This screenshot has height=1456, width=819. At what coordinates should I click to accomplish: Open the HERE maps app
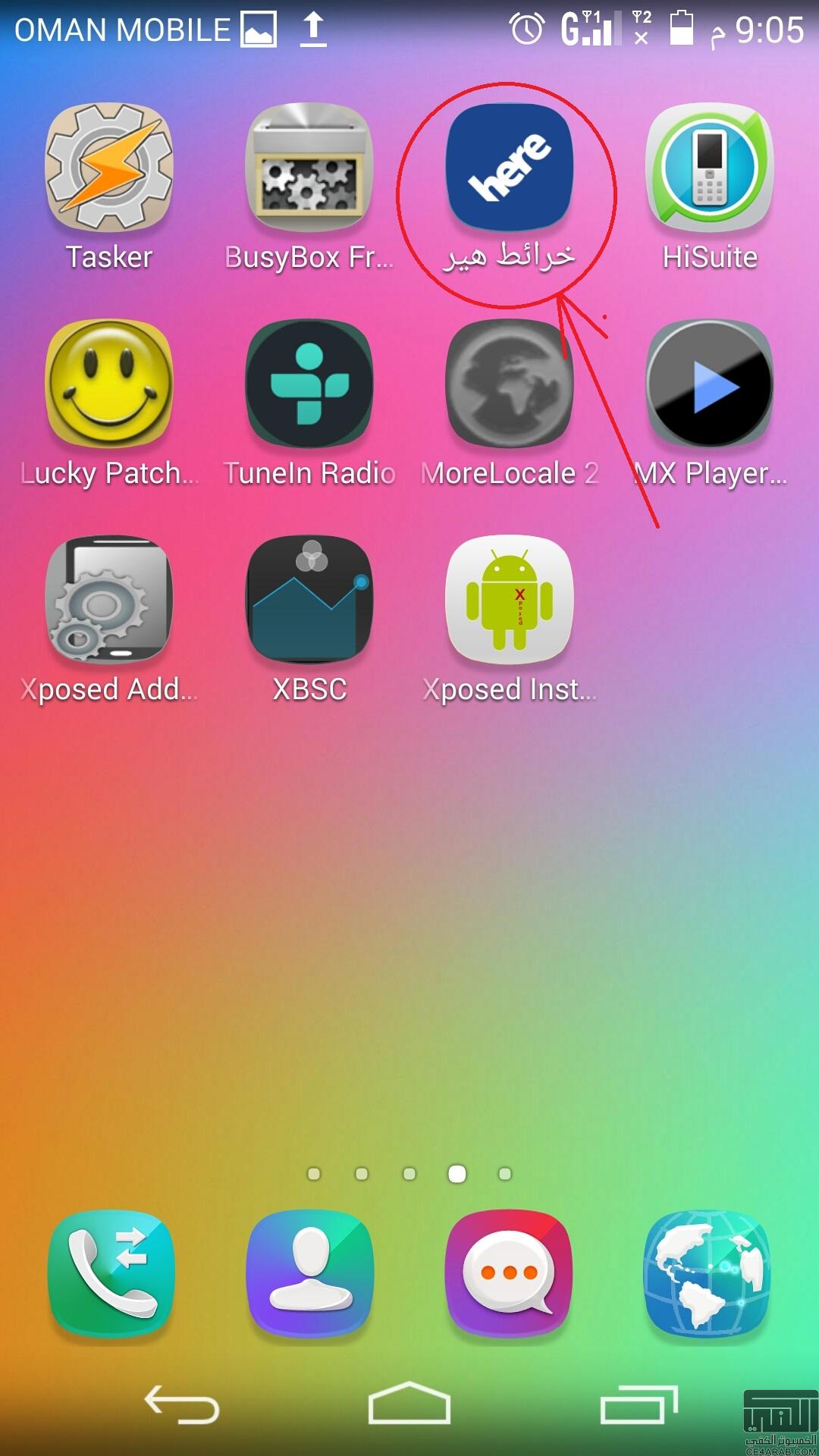click(x=509, y=168)
